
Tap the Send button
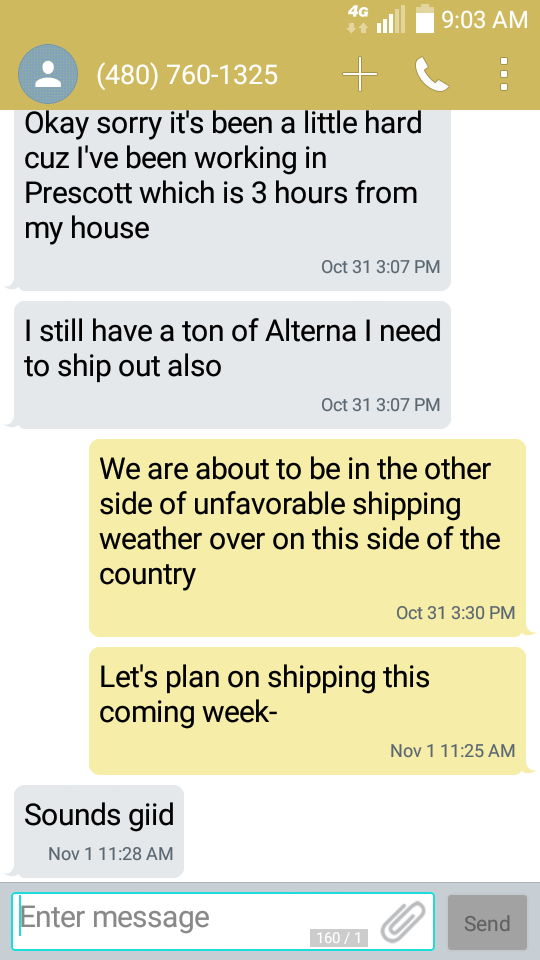coord(487,922)
